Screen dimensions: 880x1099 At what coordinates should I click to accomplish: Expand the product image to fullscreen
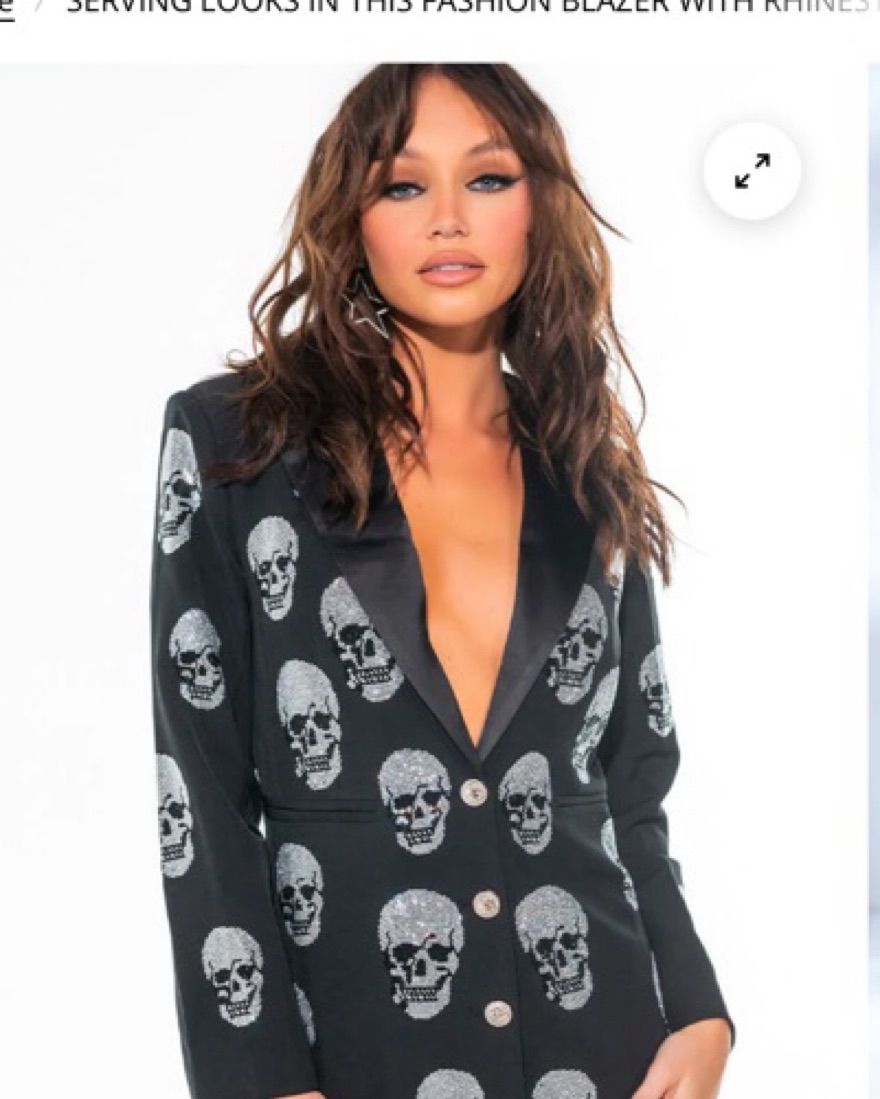pos(752,171)
